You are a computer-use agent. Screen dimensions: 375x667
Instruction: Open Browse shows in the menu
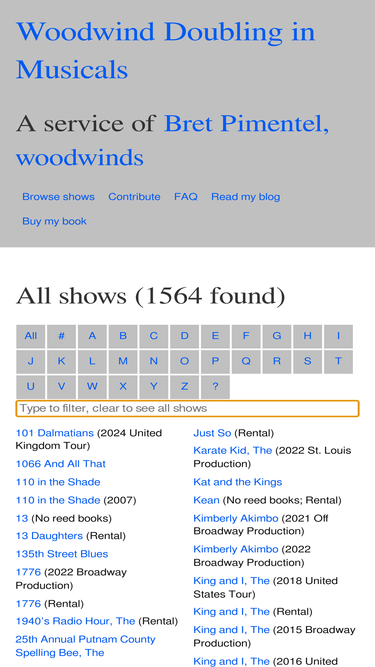(x=58, y=197)
